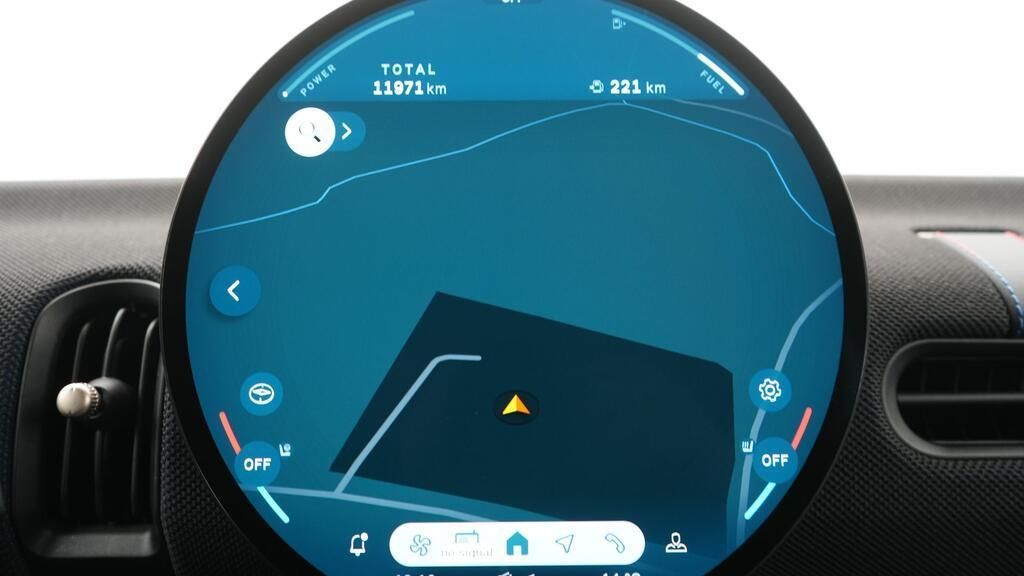Toggle seat heating OFF button under settings gear

tap(774, 460)
